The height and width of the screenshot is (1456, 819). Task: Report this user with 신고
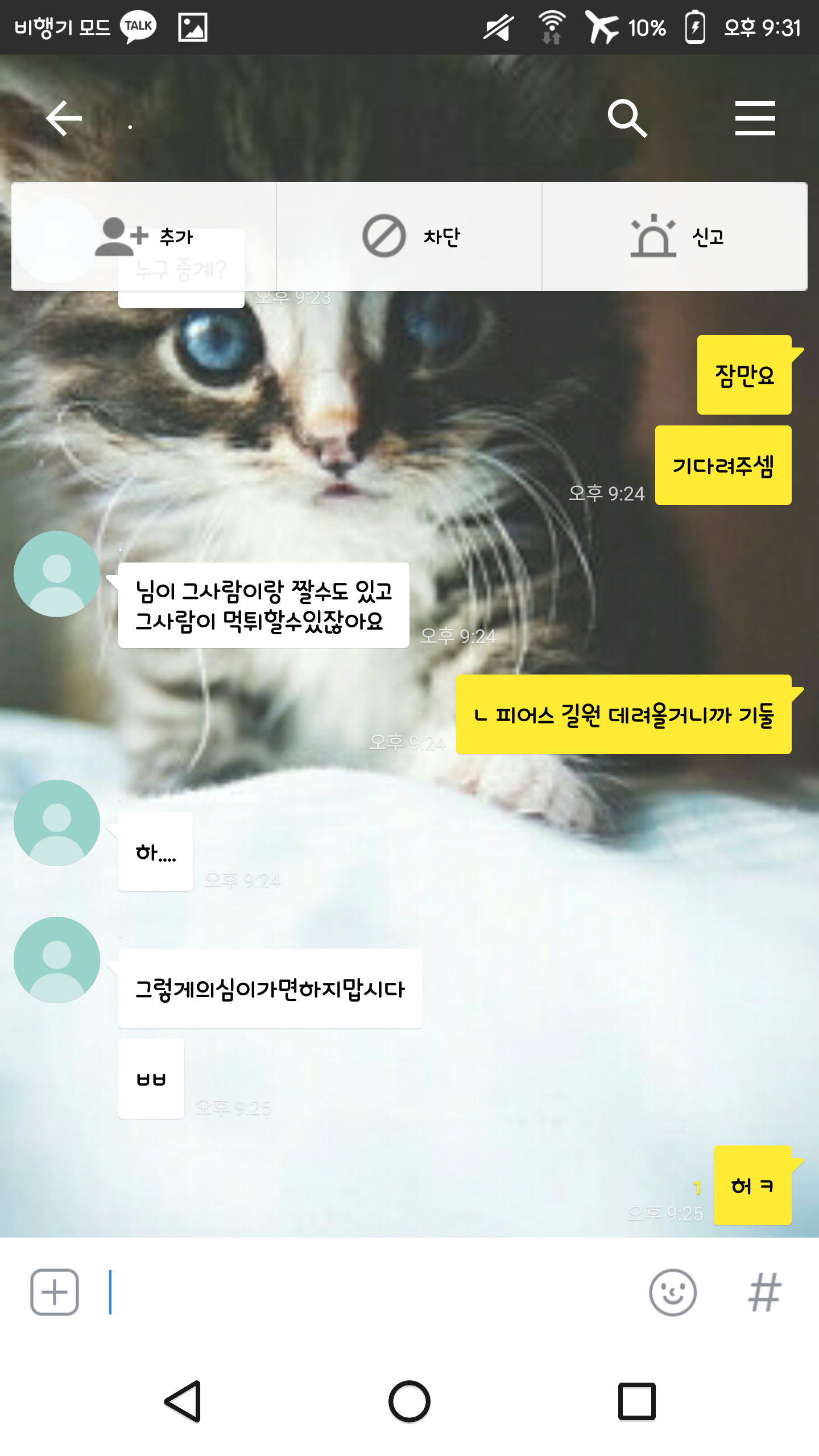pos(675,237)
